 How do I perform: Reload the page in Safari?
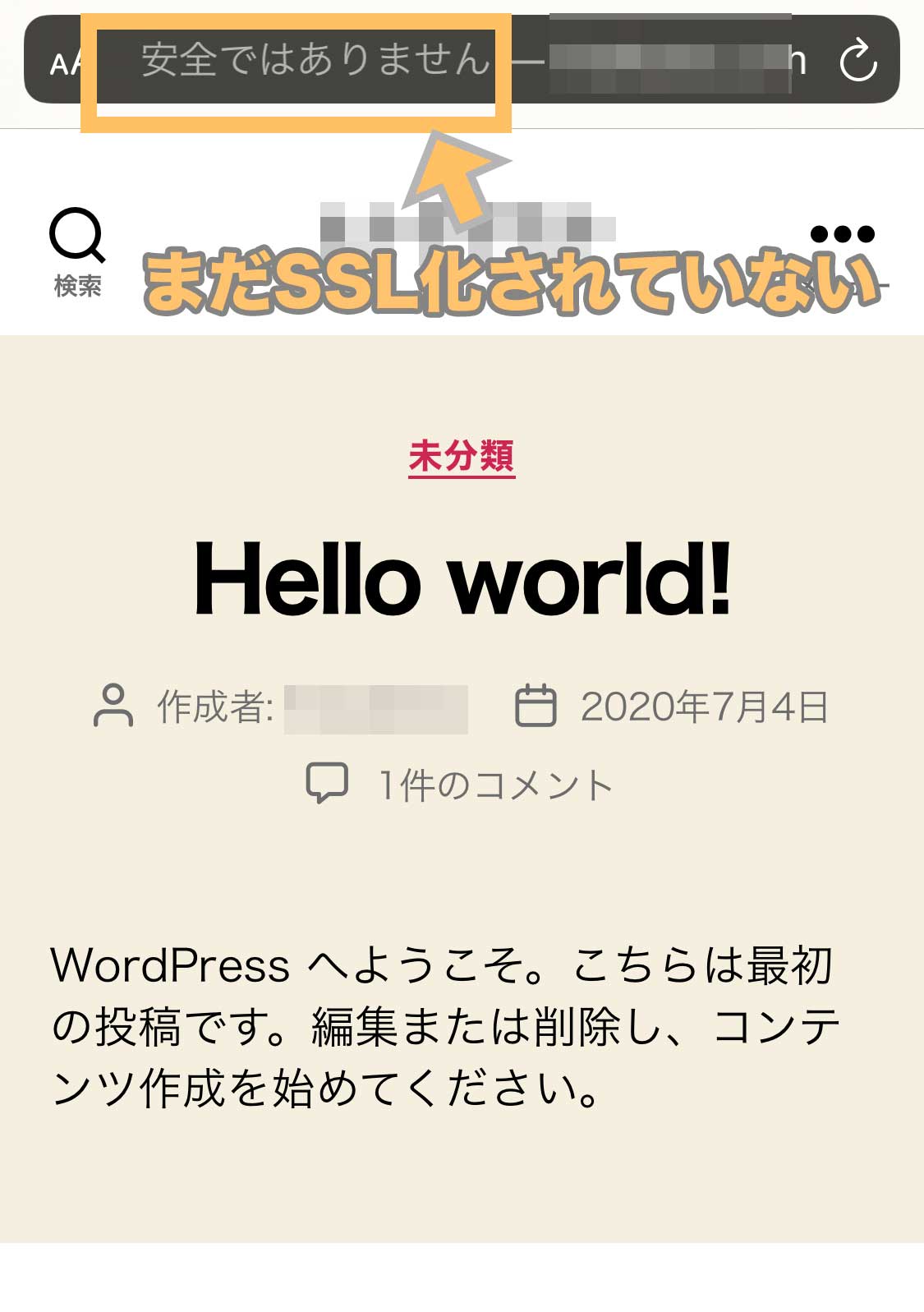click(x=858, y=60)
